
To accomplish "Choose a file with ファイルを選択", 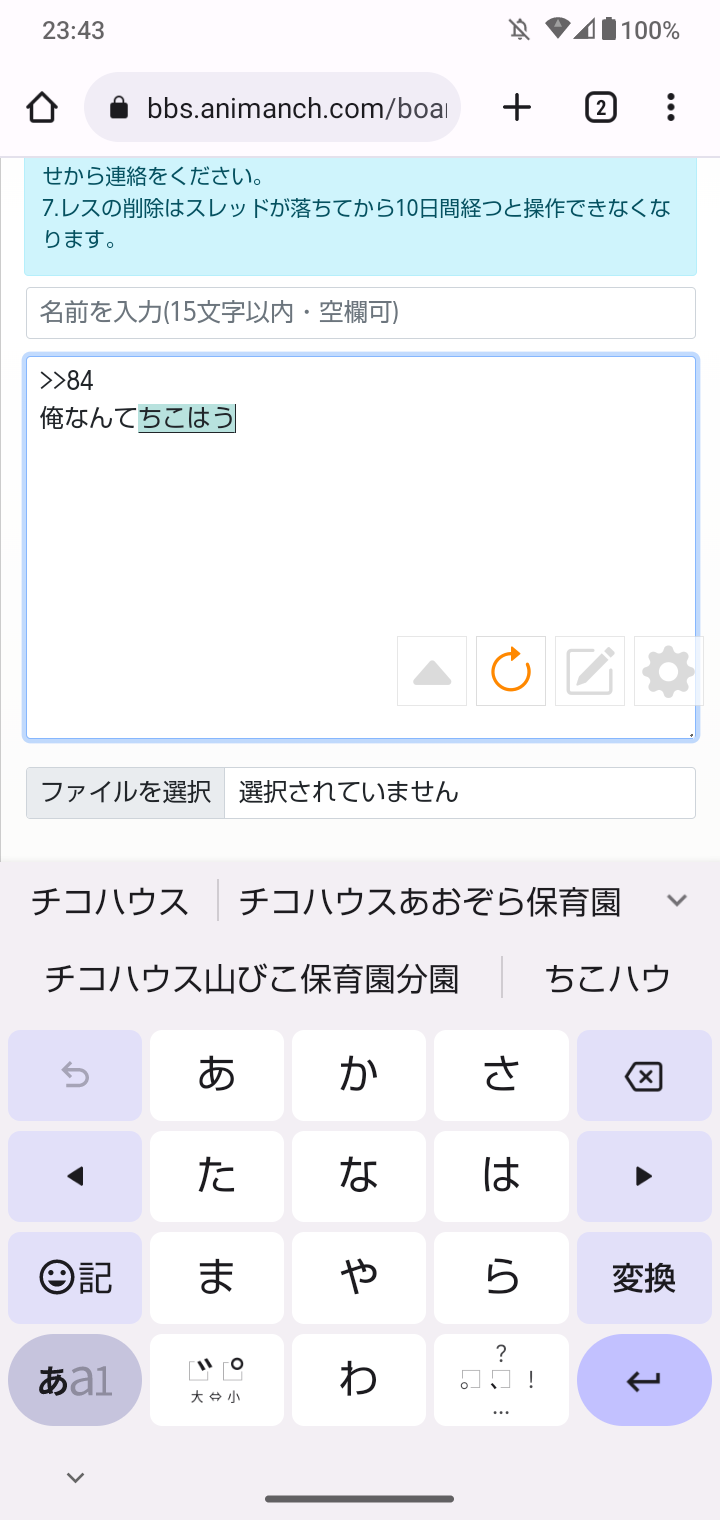I will [x=125, y=793].
